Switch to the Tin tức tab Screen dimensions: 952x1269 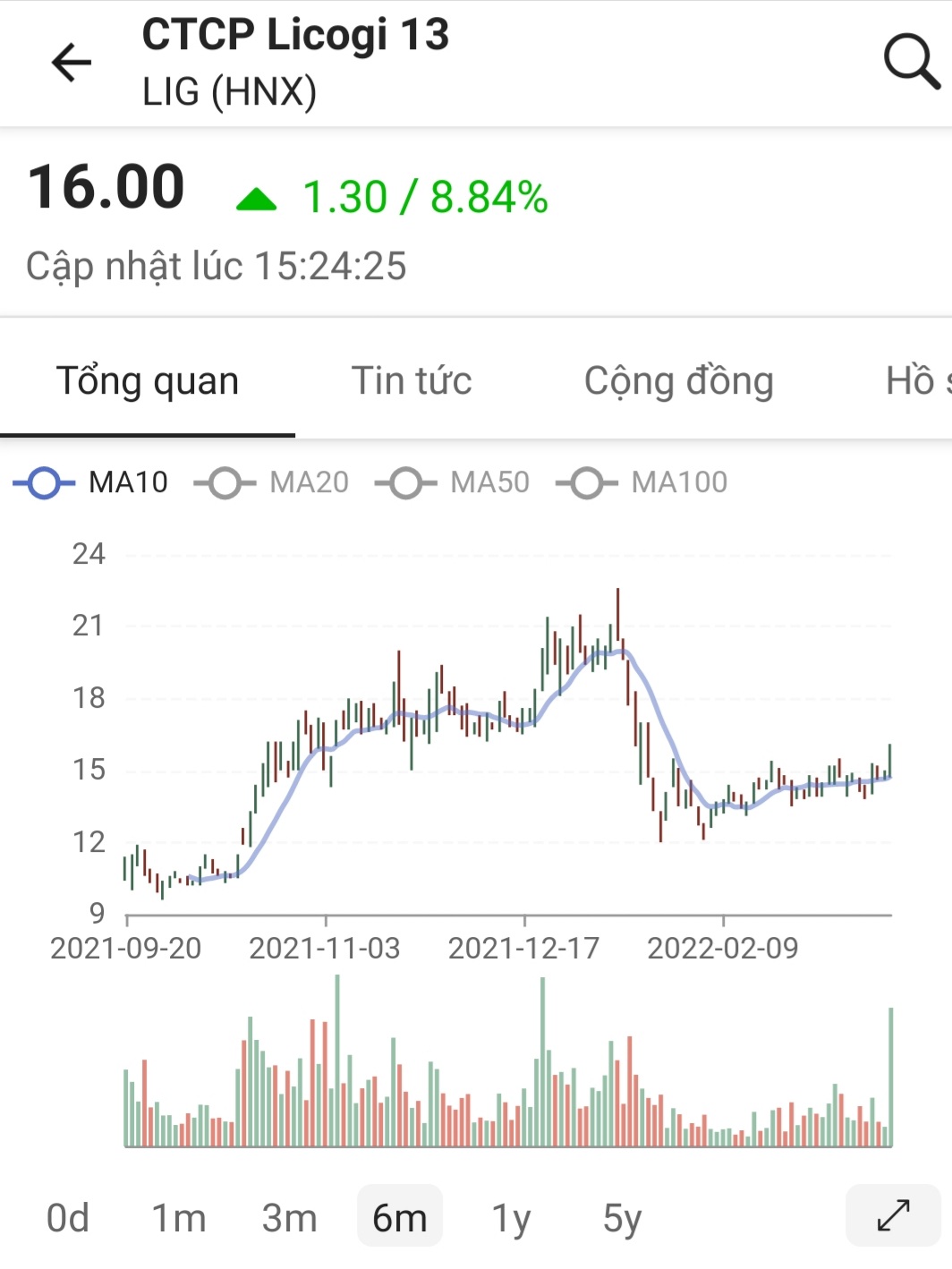coord(411,381)
